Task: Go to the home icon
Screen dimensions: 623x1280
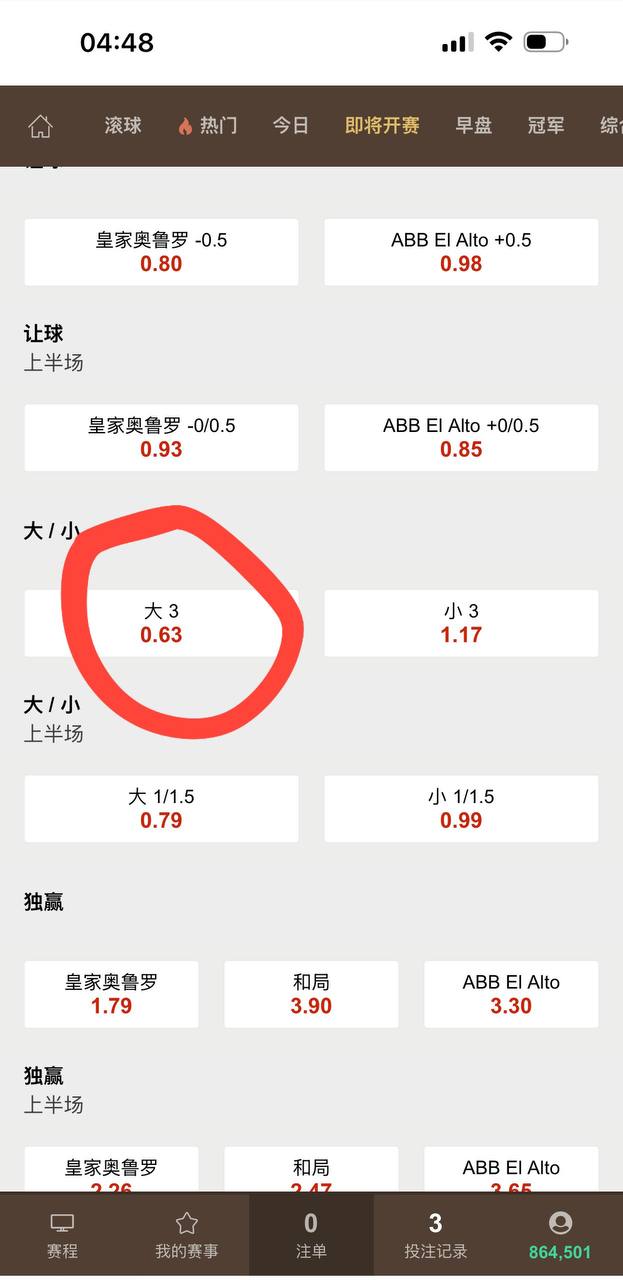Action: tap(40, 126)
